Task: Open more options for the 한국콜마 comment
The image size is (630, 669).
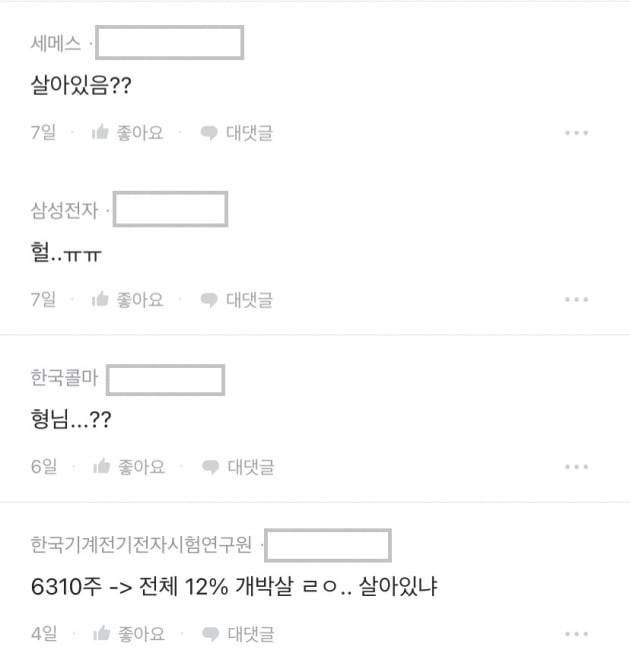Action: 576,466
